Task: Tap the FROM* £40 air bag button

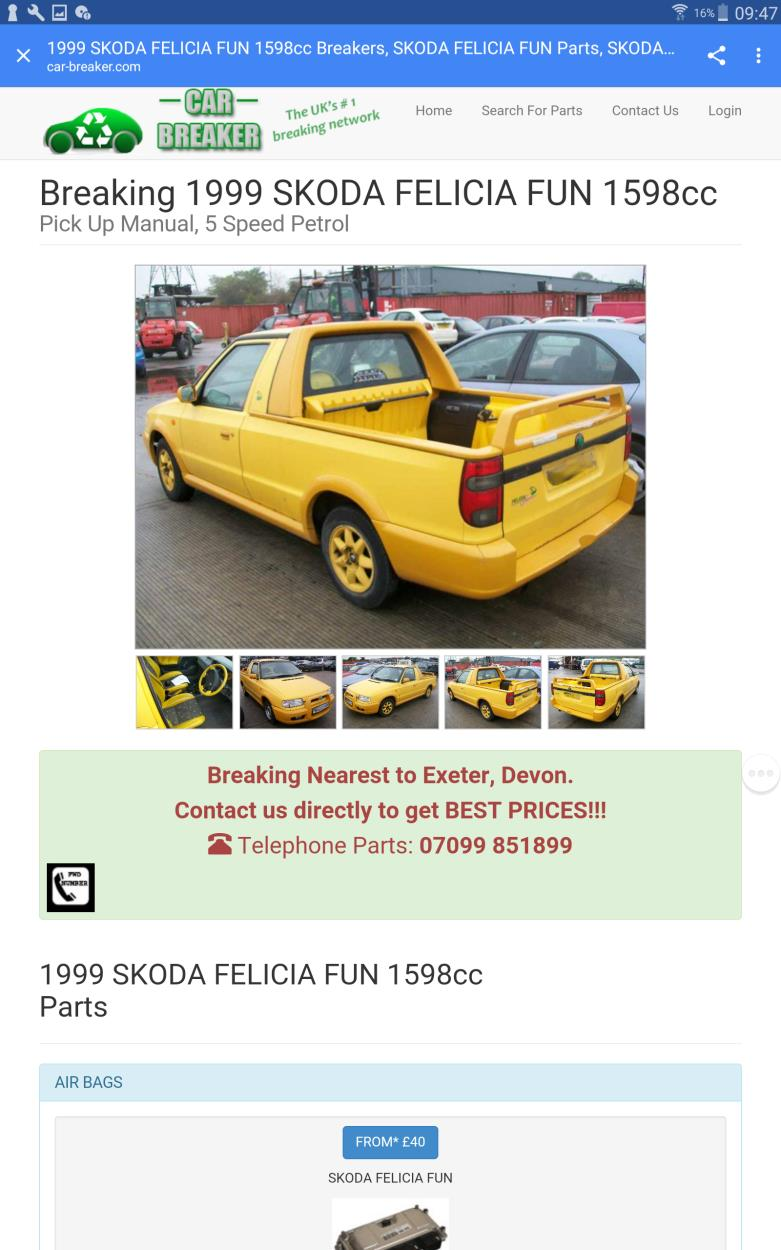Action: click(x=390, y=1142)
